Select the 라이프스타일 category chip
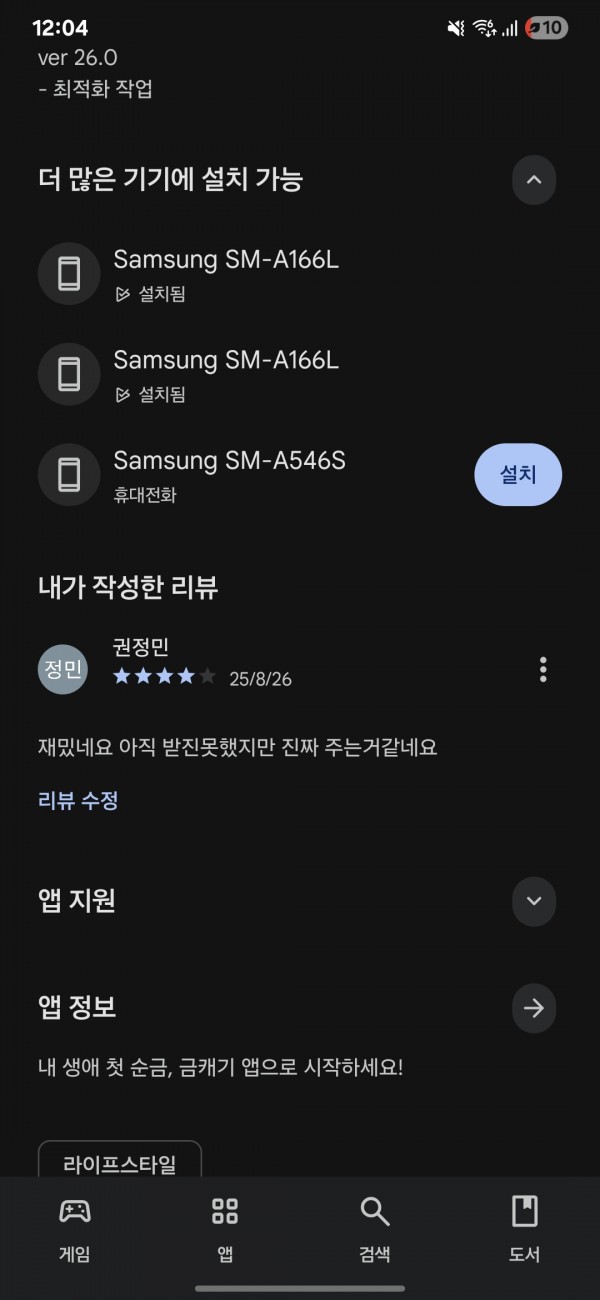The width and height of the screenshot is (600, 1300). click(120, 1160)
